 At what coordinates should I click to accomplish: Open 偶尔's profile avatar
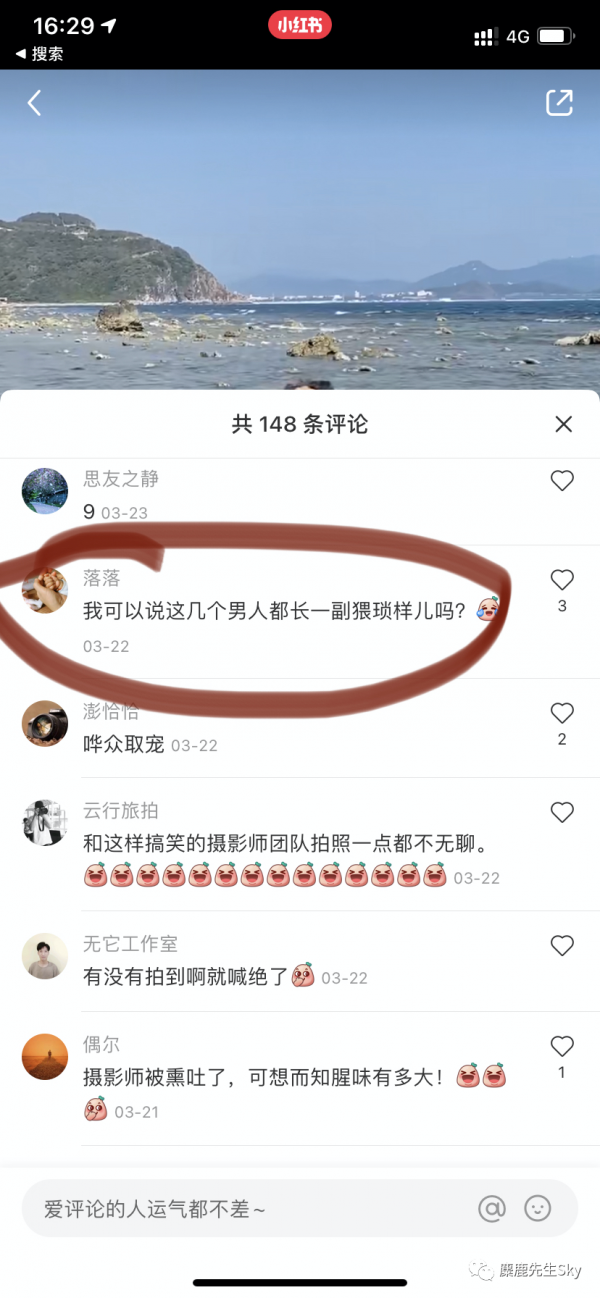45,1056
